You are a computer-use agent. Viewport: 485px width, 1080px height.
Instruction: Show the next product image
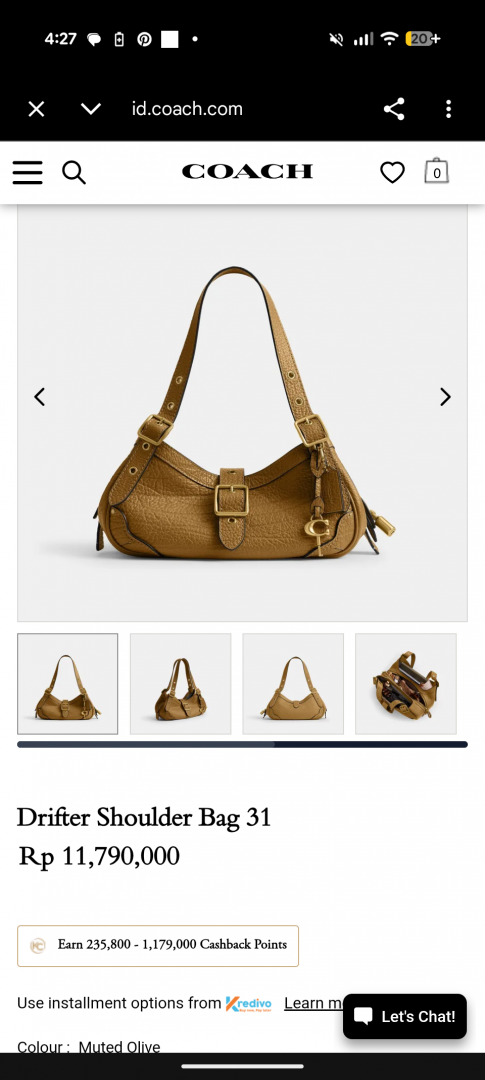tap(445, 397)
